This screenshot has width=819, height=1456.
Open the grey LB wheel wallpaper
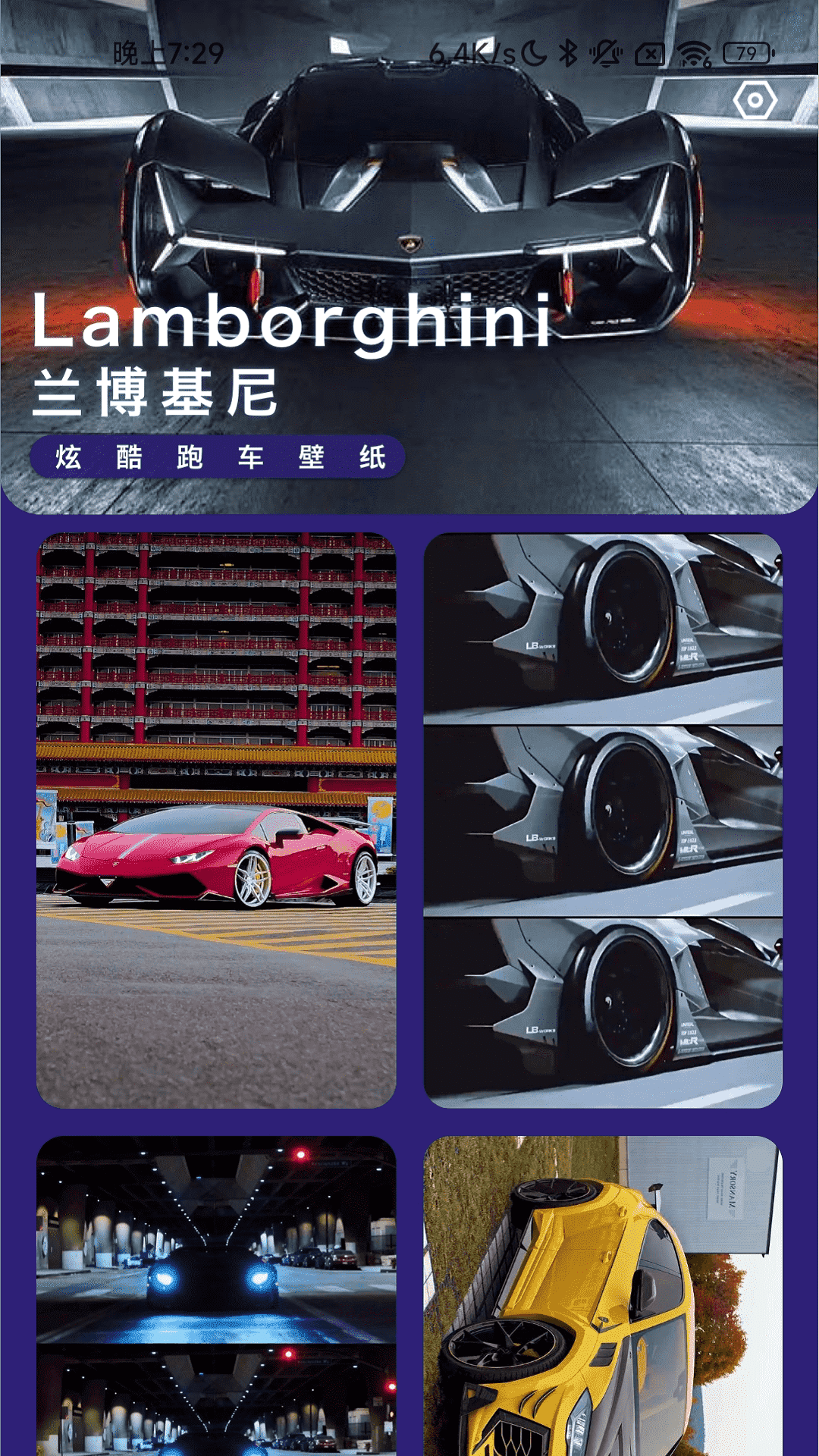[x=603, y=821]
